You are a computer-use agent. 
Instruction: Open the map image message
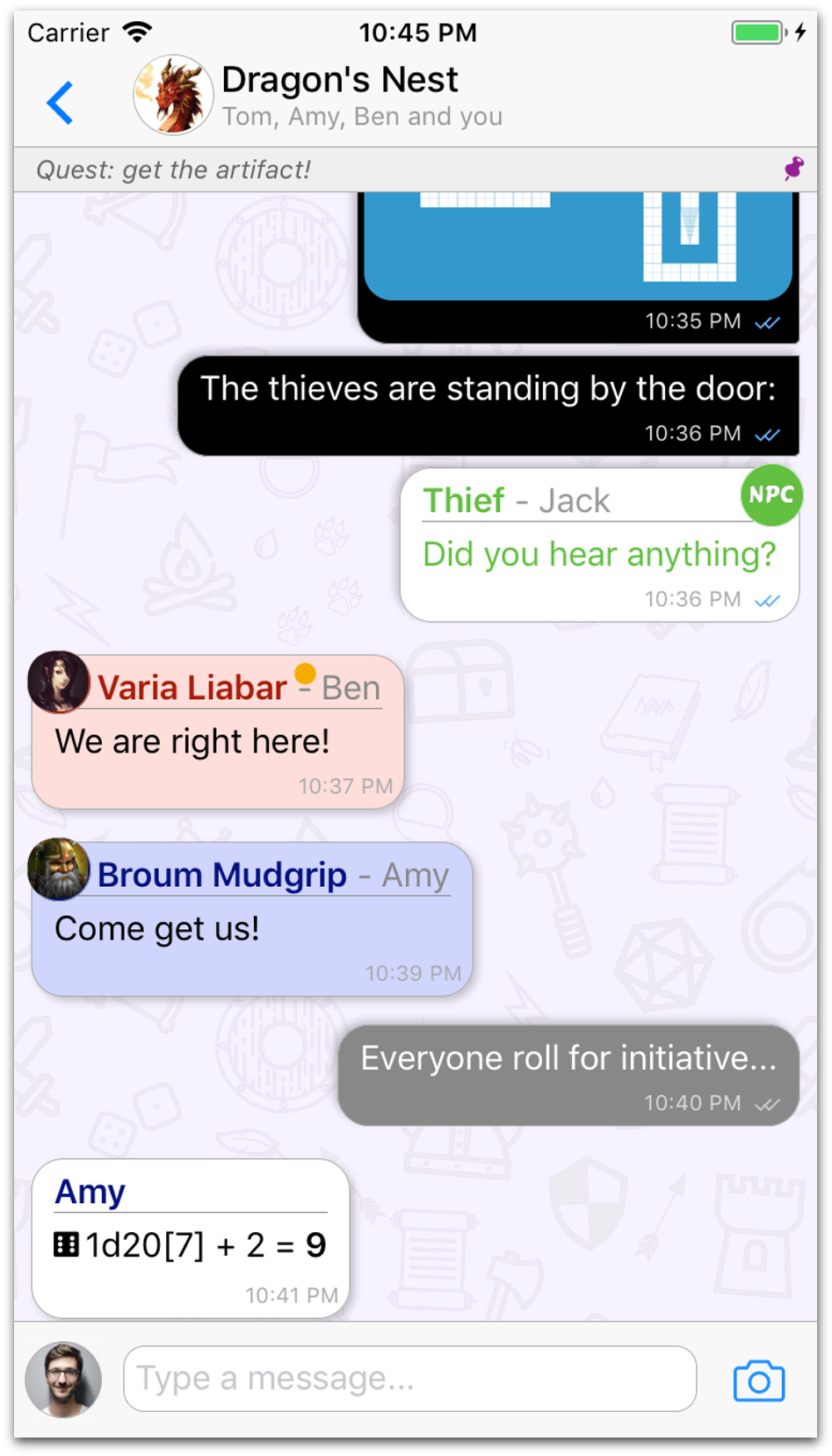tap(578, 248)
